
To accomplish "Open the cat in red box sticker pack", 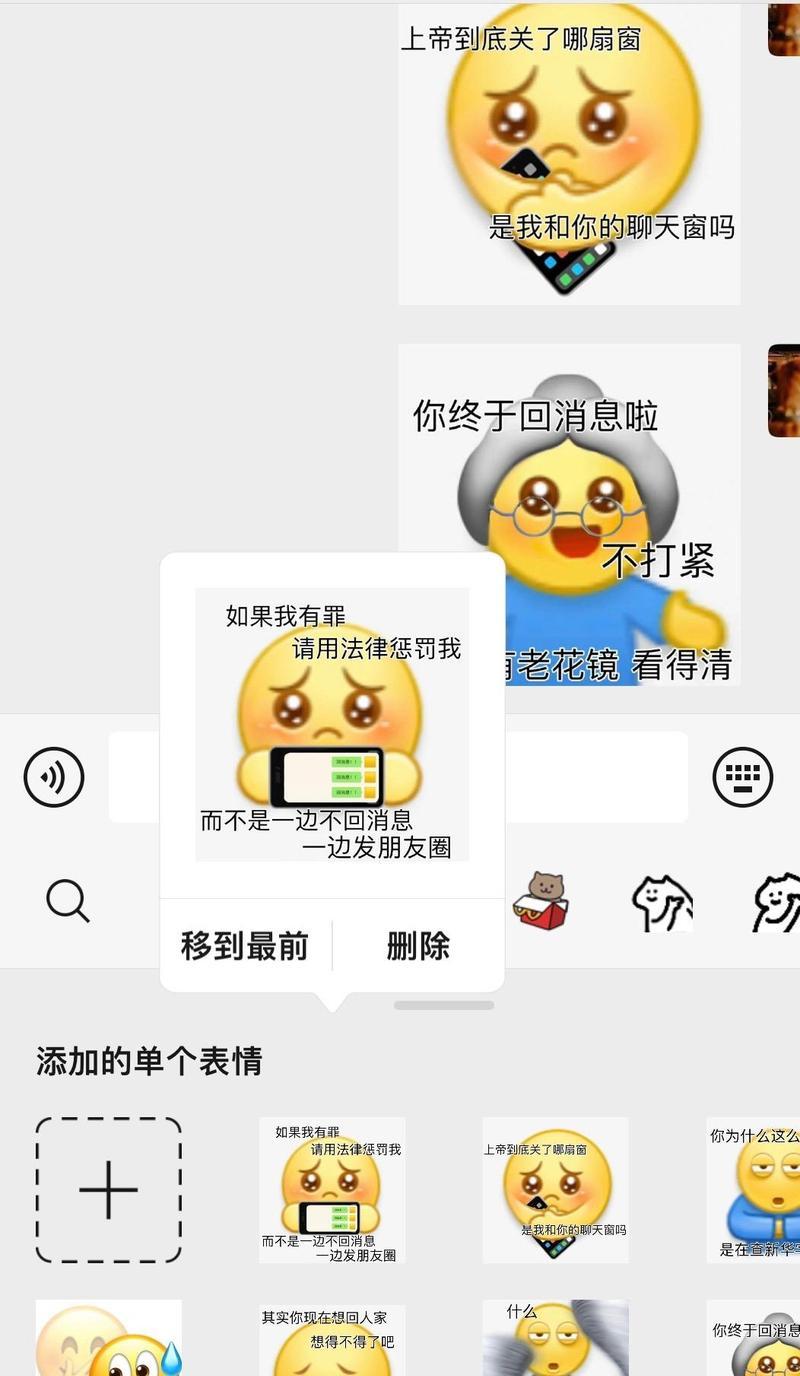I will [x=541, y=899].
